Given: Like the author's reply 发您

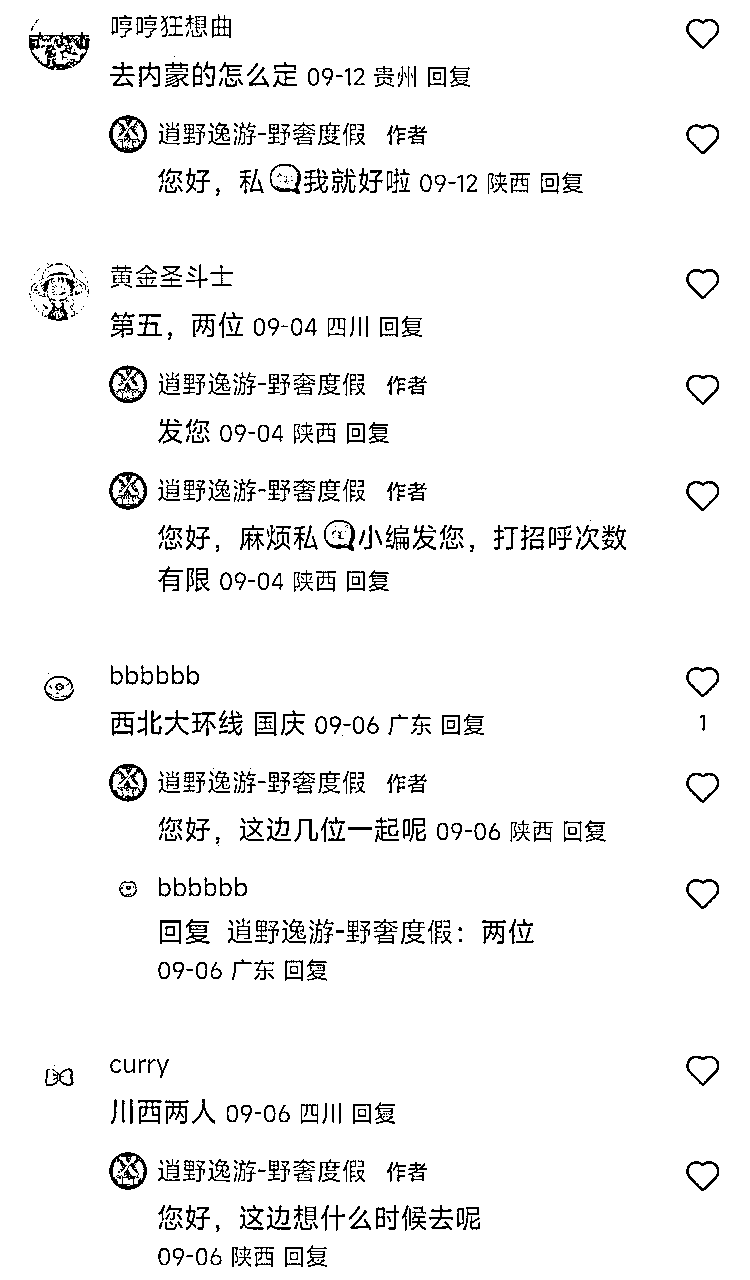Looking at the screenshot, I should [703, 389].
